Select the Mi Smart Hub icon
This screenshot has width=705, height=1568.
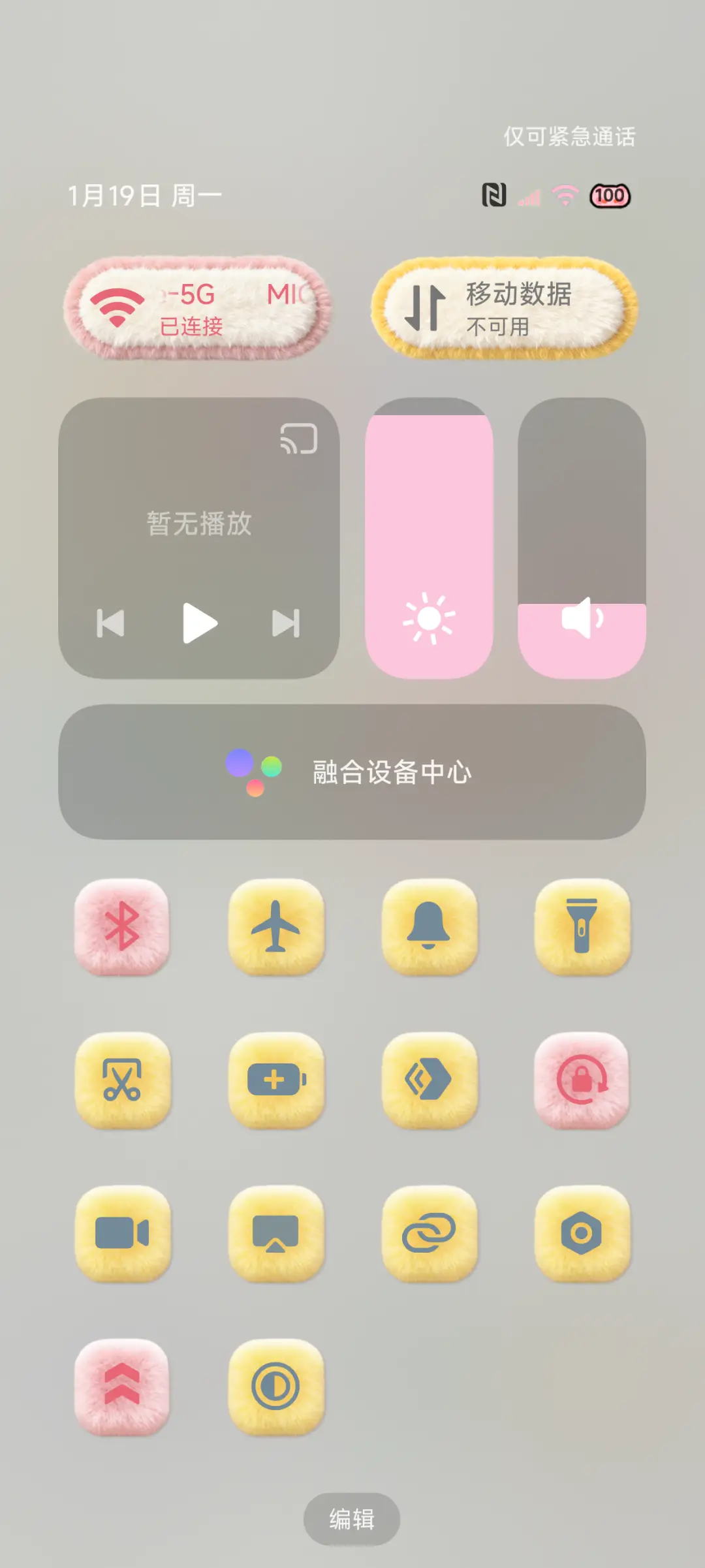pyautogui.click(x=430, y=1082)
